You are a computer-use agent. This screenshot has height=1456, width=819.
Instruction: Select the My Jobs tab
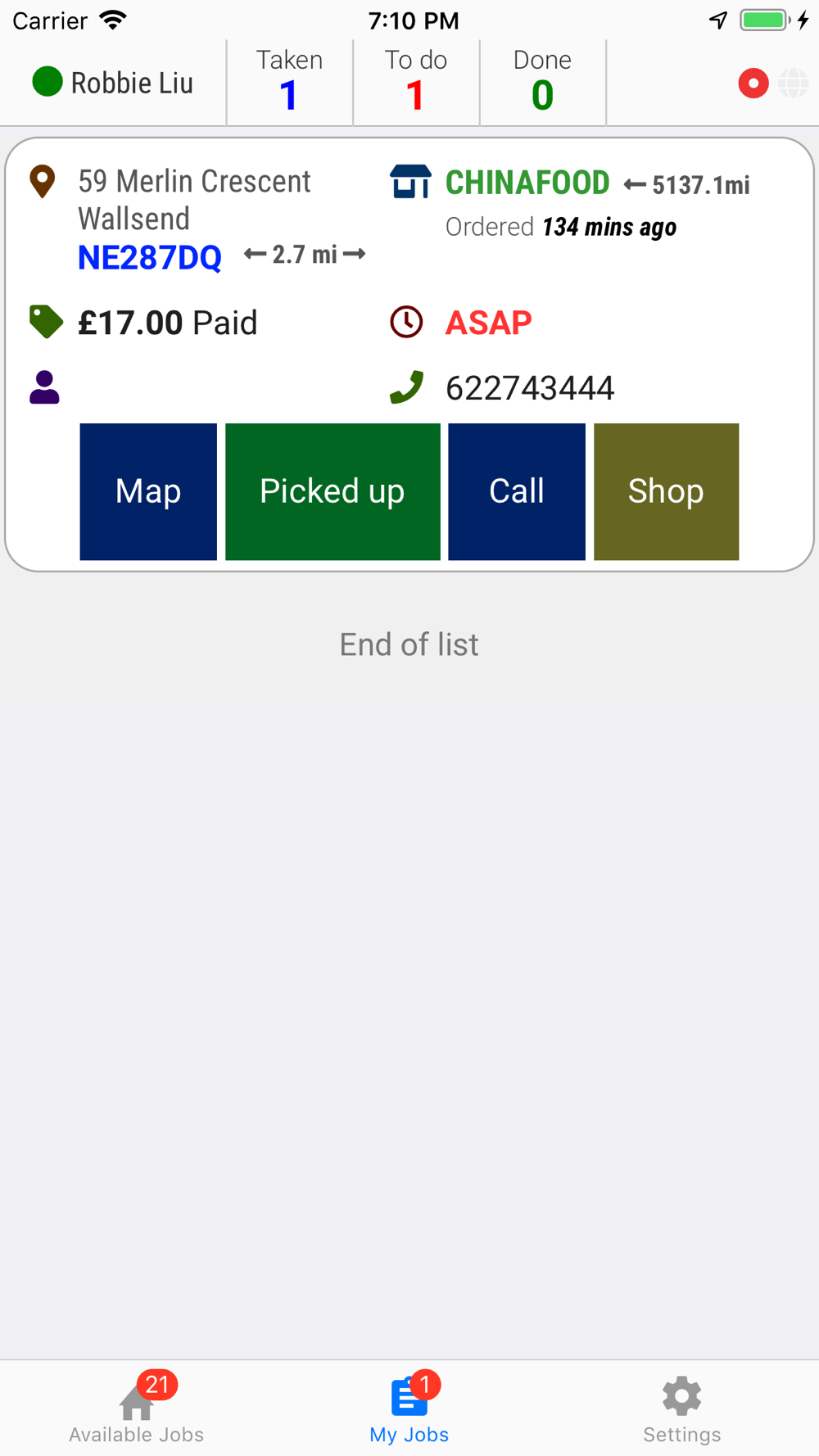click(409, 1409)
